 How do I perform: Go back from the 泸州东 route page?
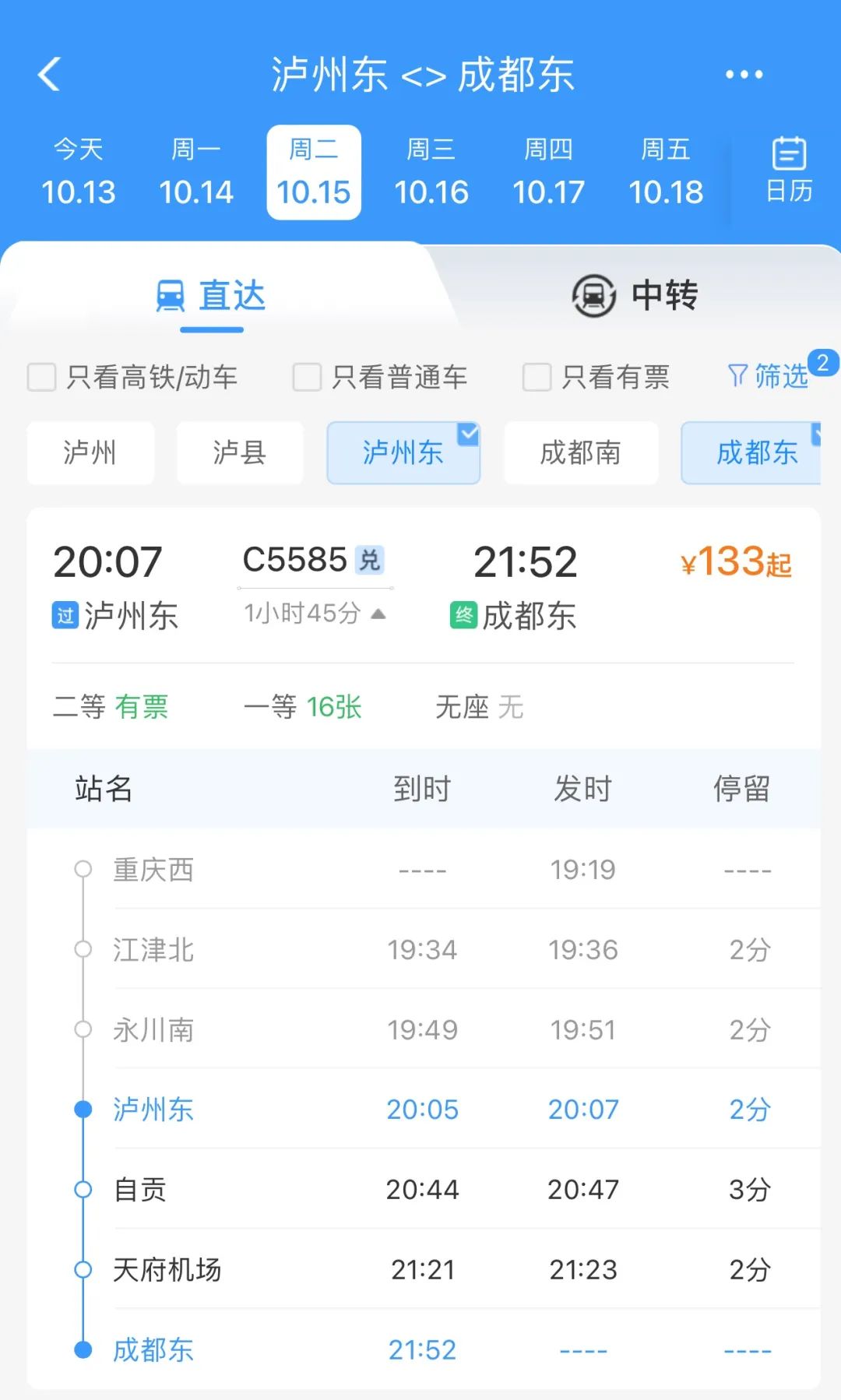point(49,75)
